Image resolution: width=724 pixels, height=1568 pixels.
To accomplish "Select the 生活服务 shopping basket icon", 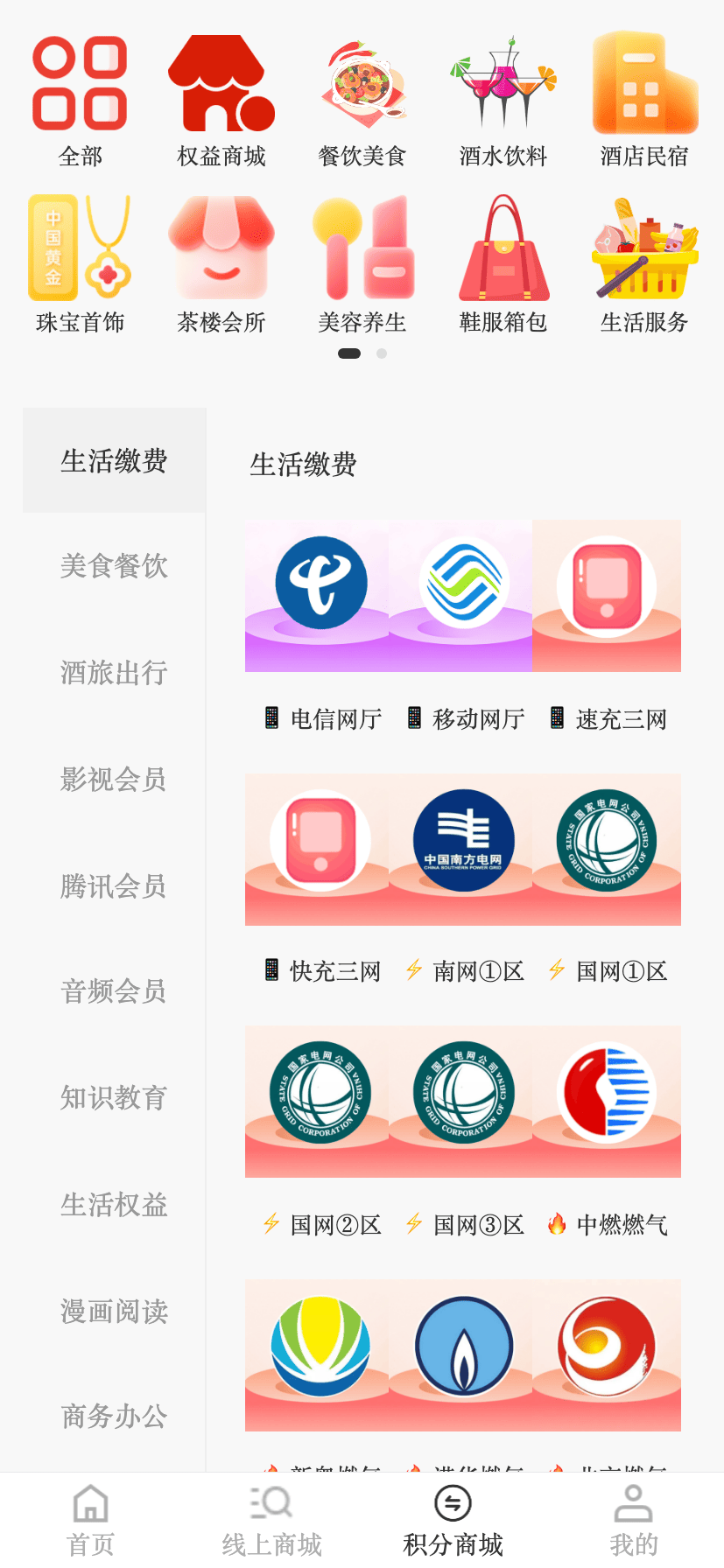I will [x=643, y=248].
